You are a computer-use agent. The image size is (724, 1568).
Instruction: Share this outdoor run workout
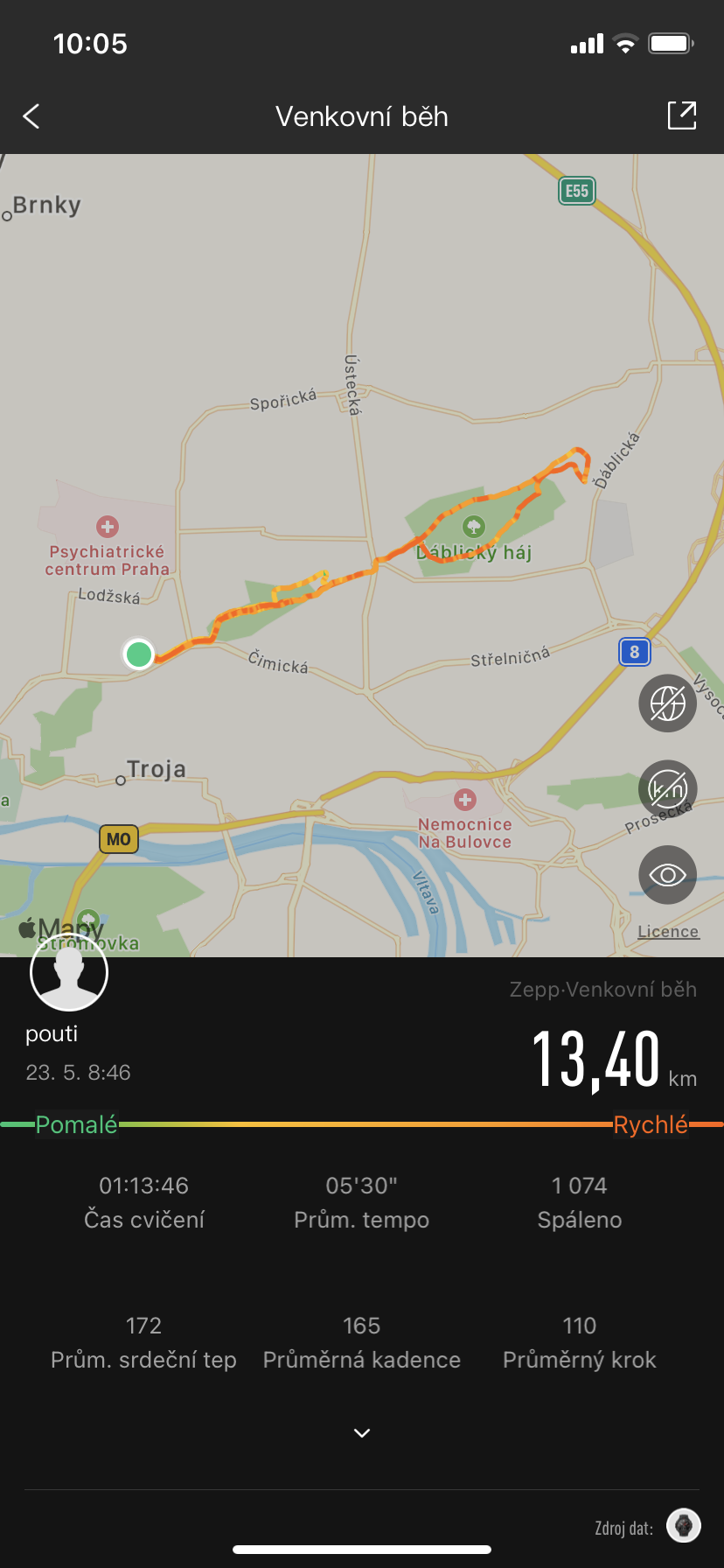click(x=681, y=115)
